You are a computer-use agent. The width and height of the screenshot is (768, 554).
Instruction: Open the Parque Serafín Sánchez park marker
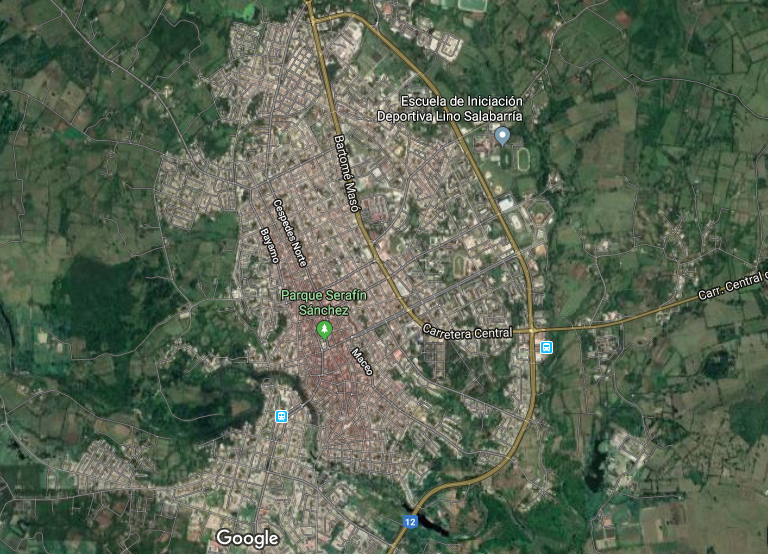(323, 328)
